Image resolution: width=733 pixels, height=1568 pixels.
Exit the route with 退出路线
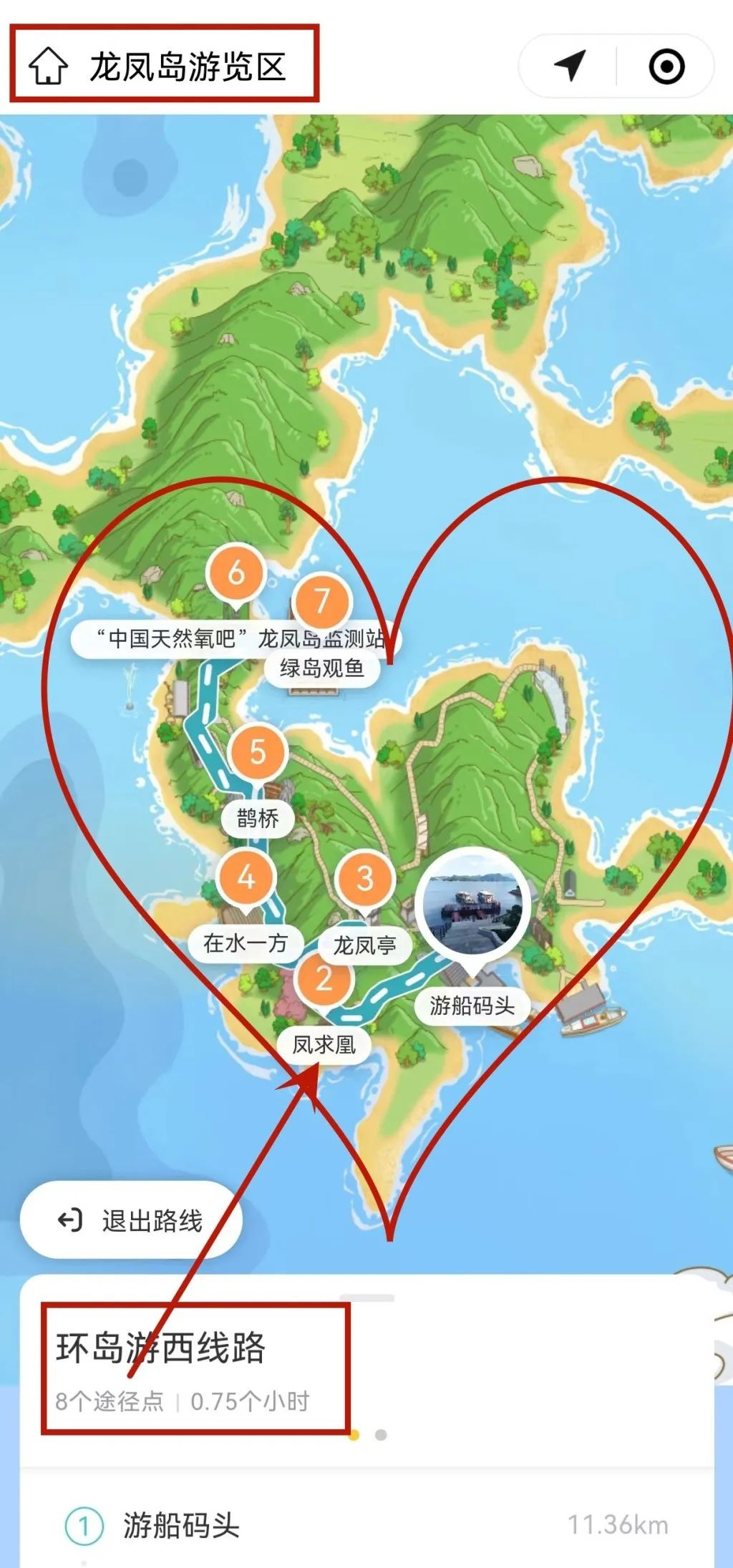point(131,1220)
